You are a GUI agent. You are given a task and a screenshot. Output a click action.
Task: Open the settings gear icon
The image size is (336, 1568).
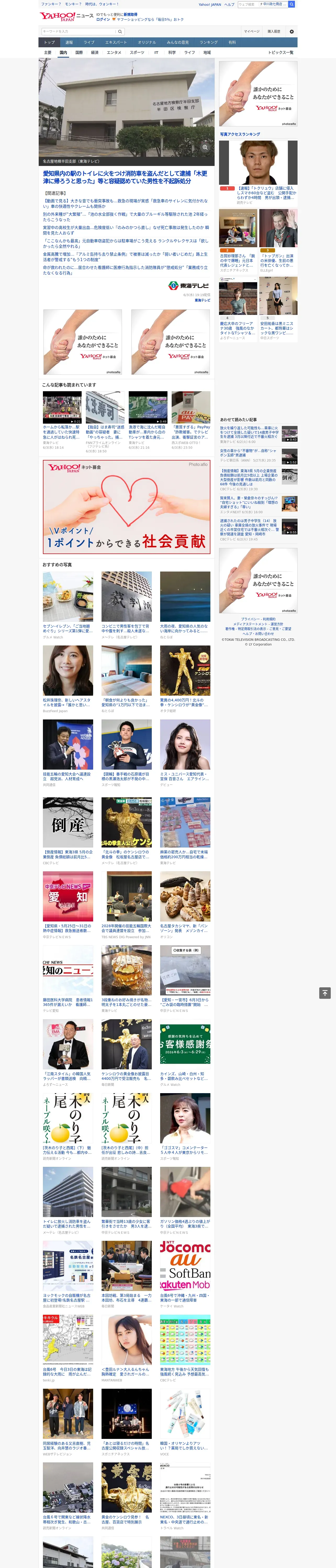click(292, 31)
